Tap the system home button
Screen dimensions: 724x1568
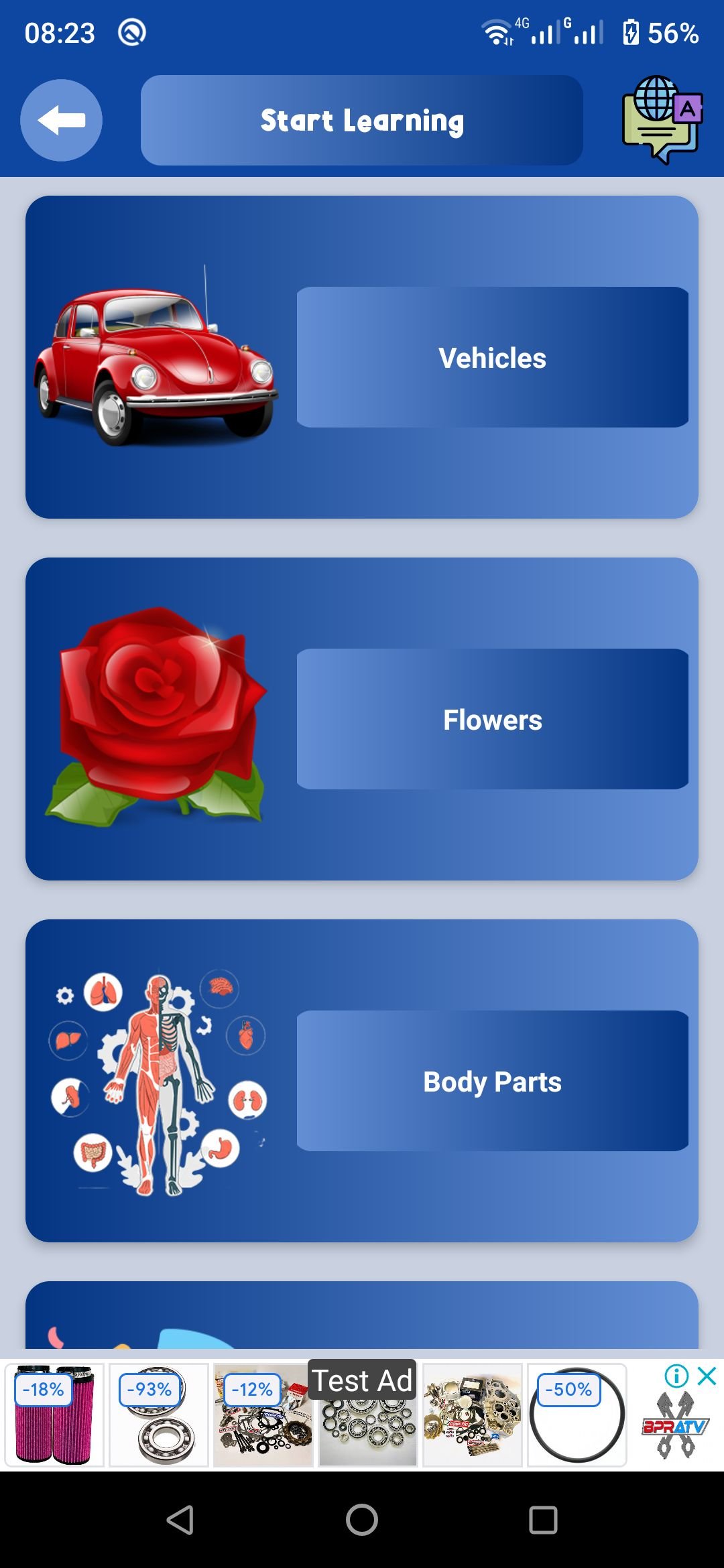click(362, 1520)
